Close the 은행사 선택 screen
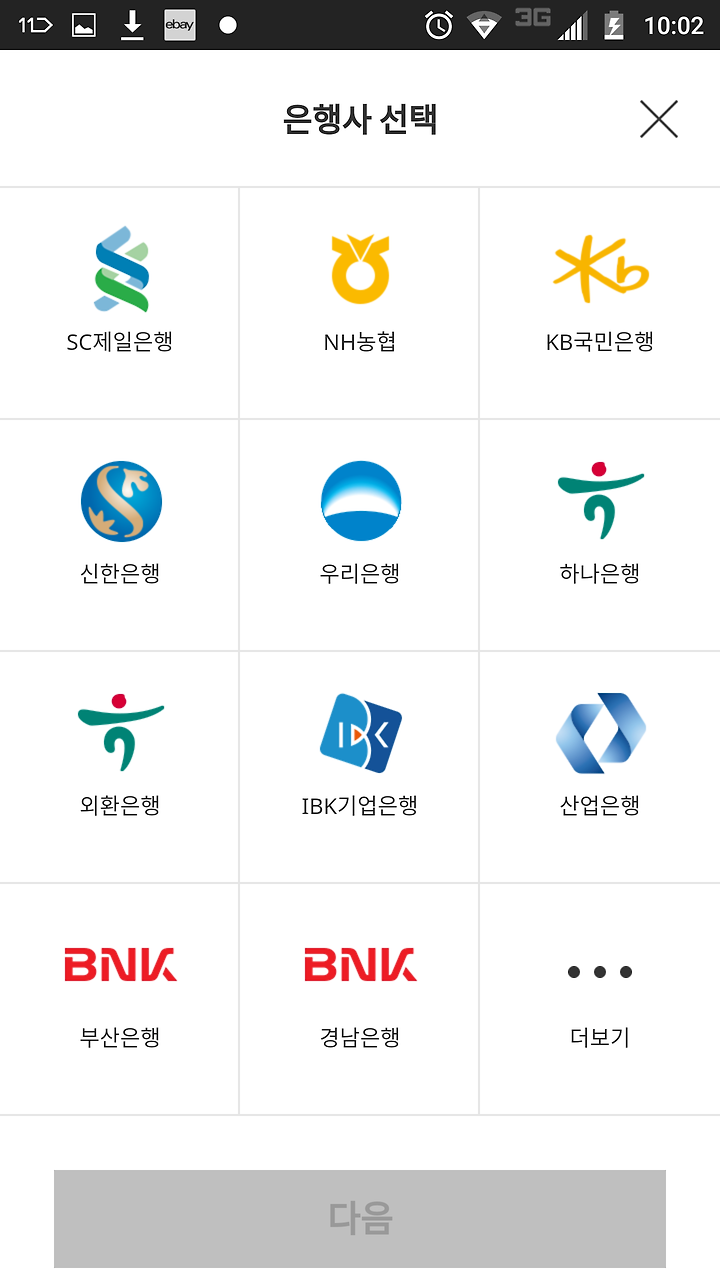 pyautogui.click(x=658, y=119)
